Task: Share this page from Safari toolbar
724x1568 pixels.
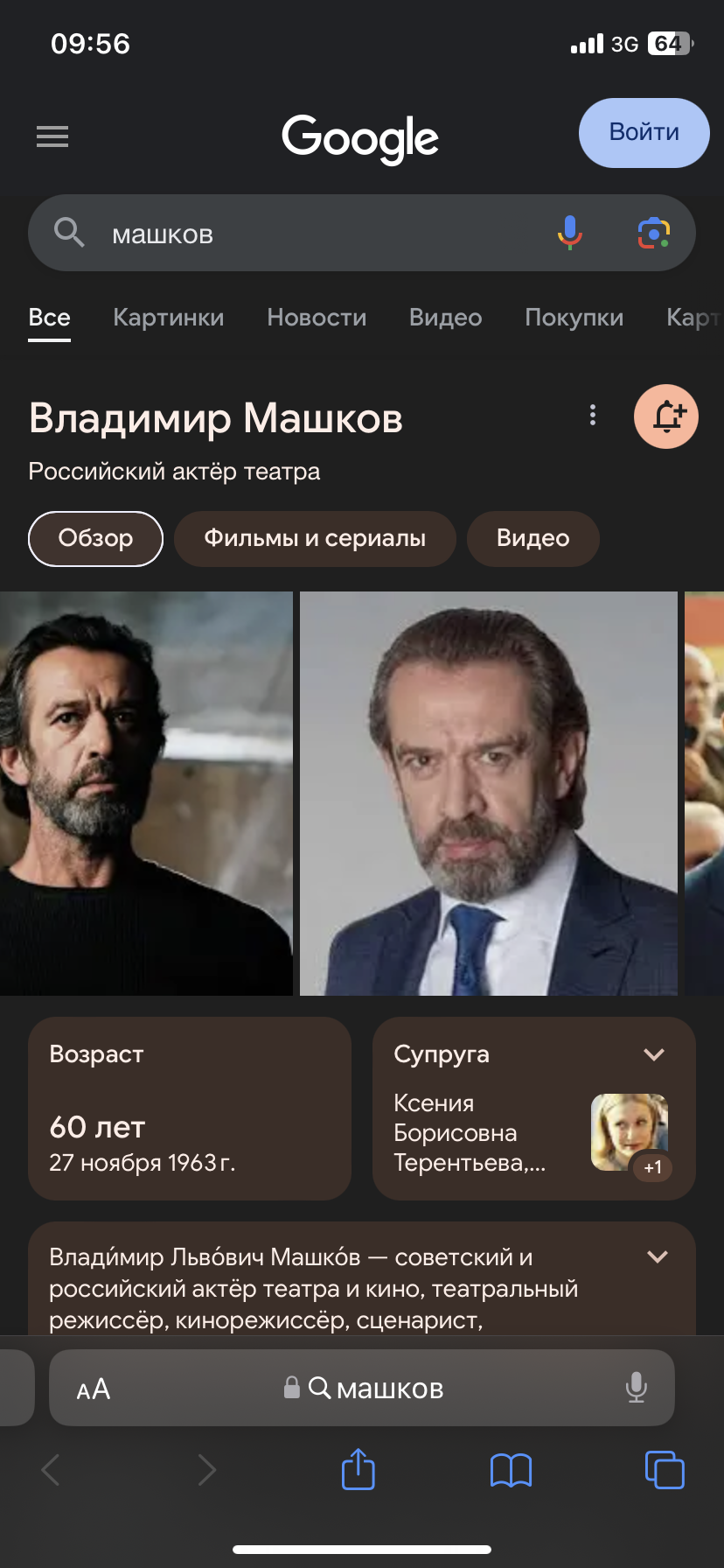Action: coord(358,1469)
